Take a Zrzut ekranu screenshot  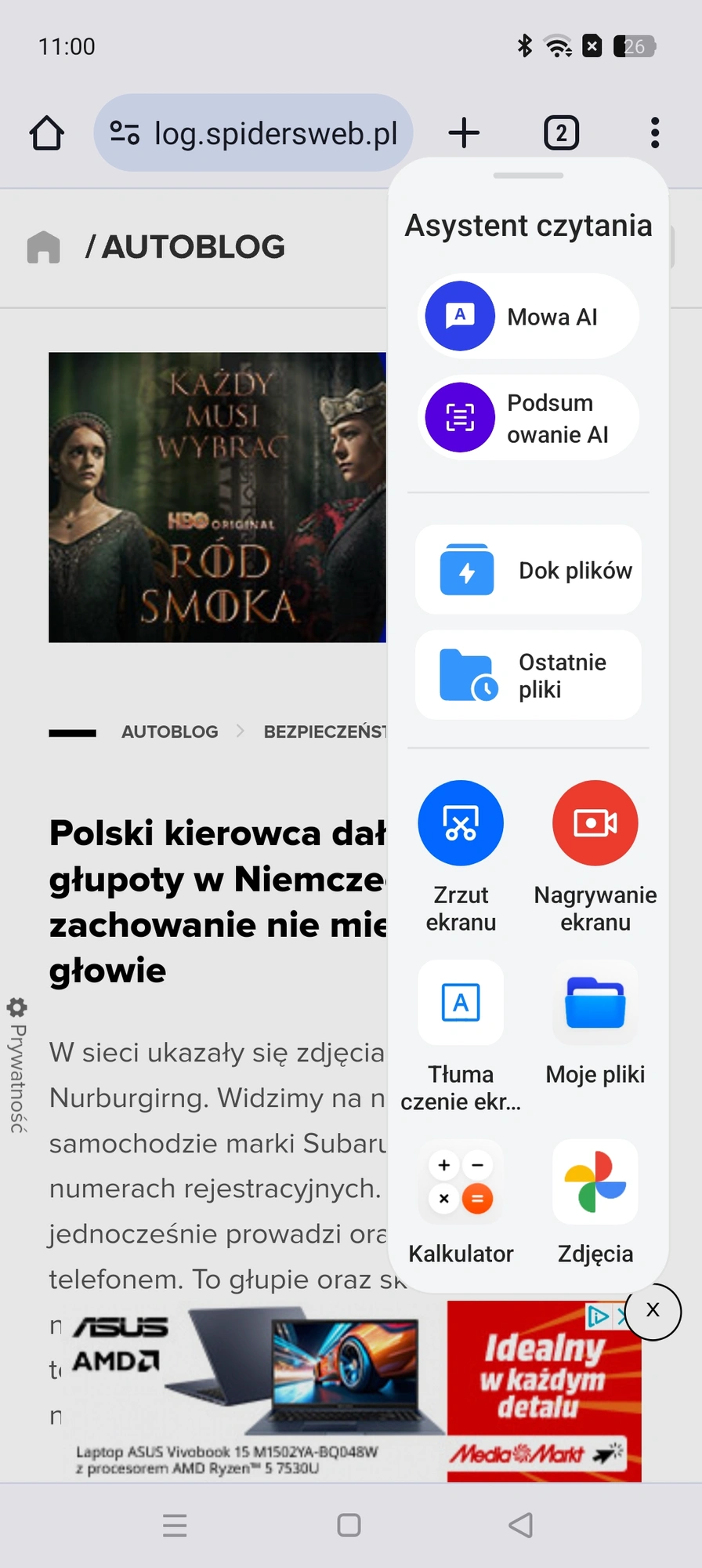click(461, 856)
